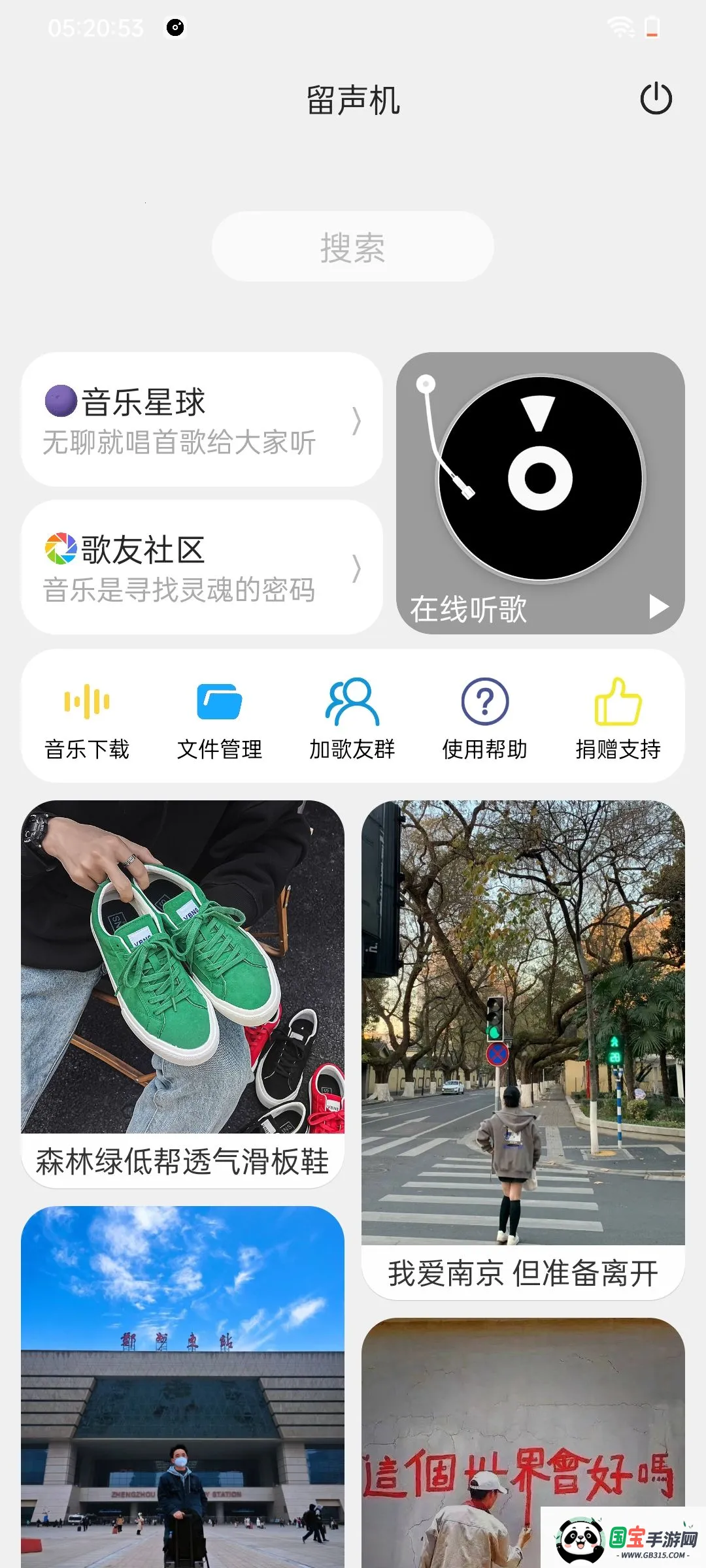
Task: Tap the power icon in the top right
Action: (656, 99)
